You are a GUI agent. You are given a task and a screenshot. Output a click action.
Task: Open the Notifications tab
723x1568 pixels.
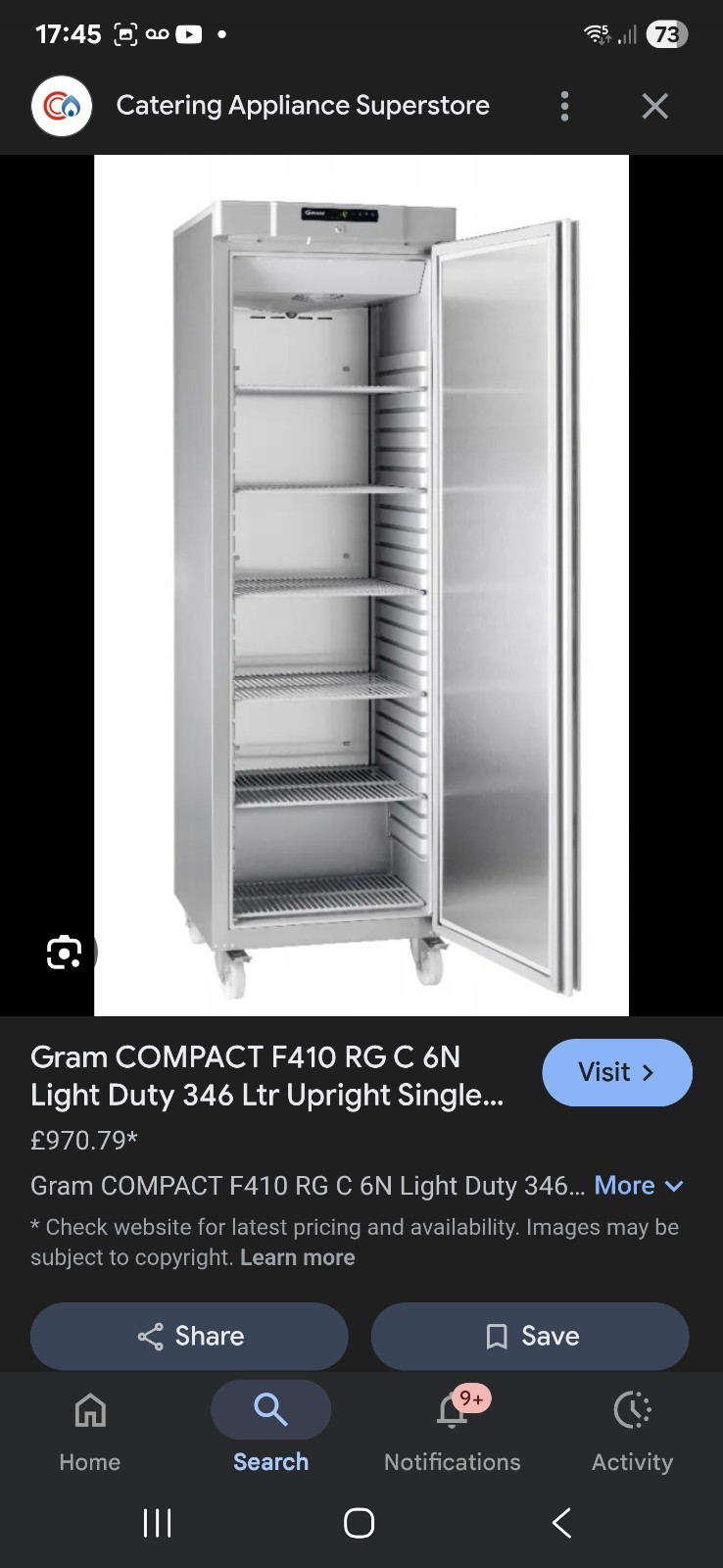click(x=452, y=1429)
